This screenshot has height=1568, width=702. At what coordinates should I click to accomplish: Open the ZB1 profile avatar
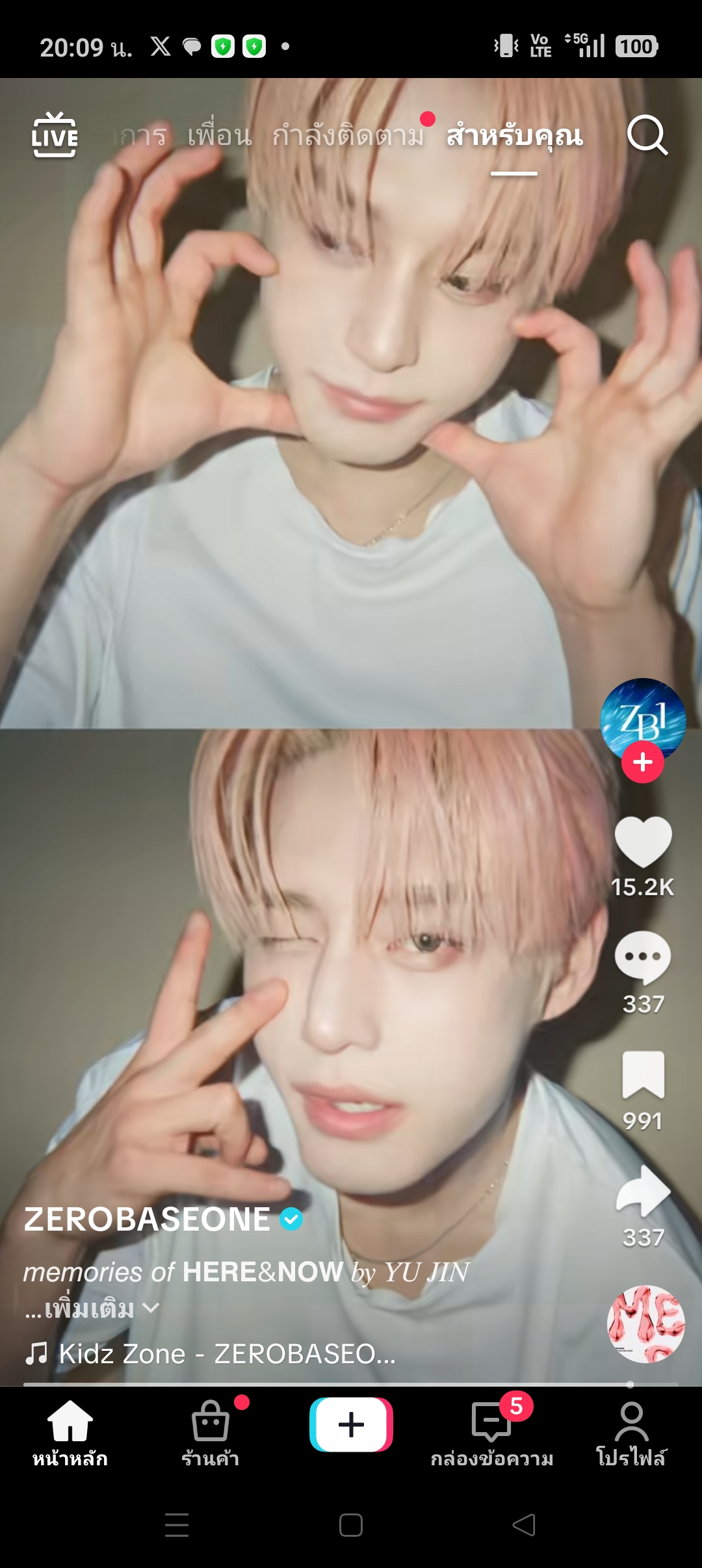[642, 718]
